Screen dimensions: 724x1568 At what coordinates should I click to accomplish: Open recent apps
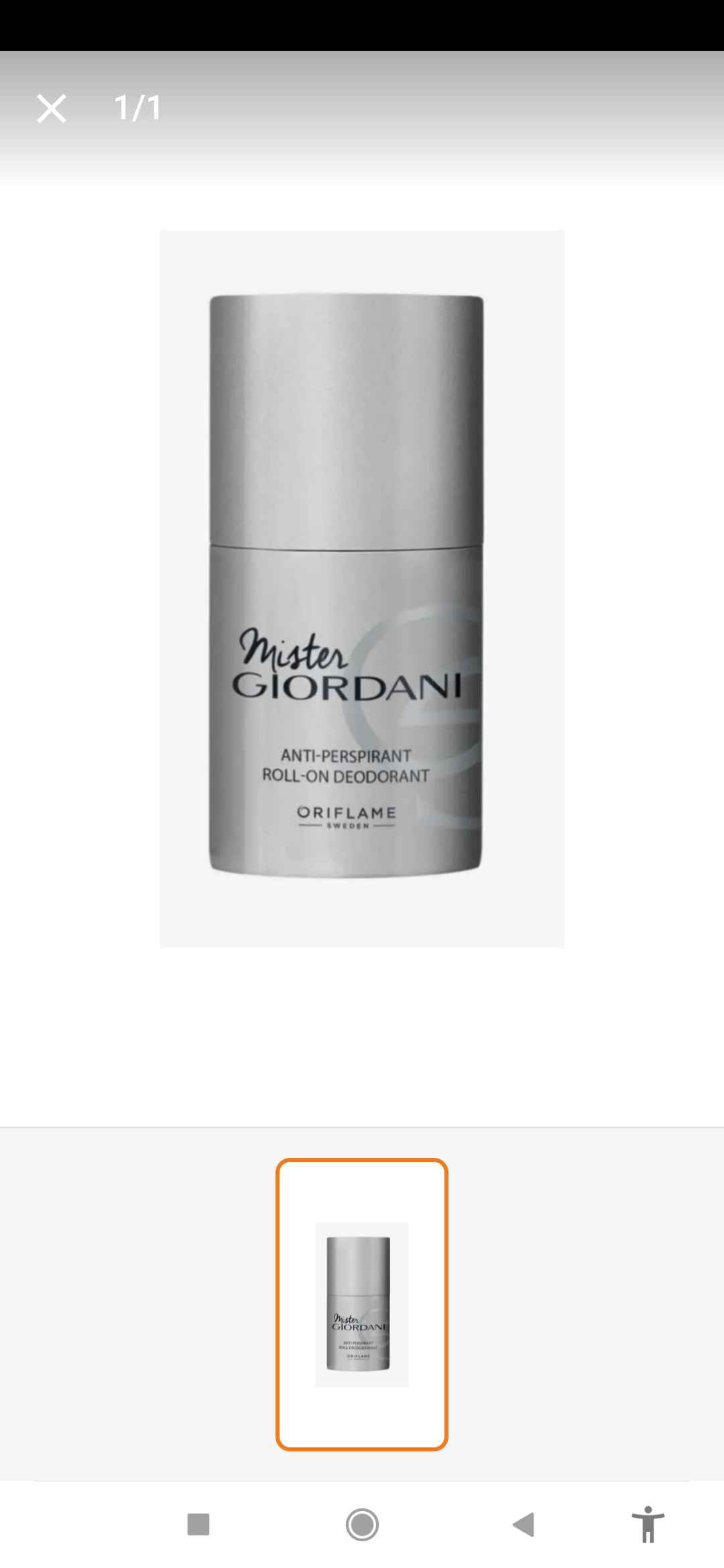coord(198,1524)
